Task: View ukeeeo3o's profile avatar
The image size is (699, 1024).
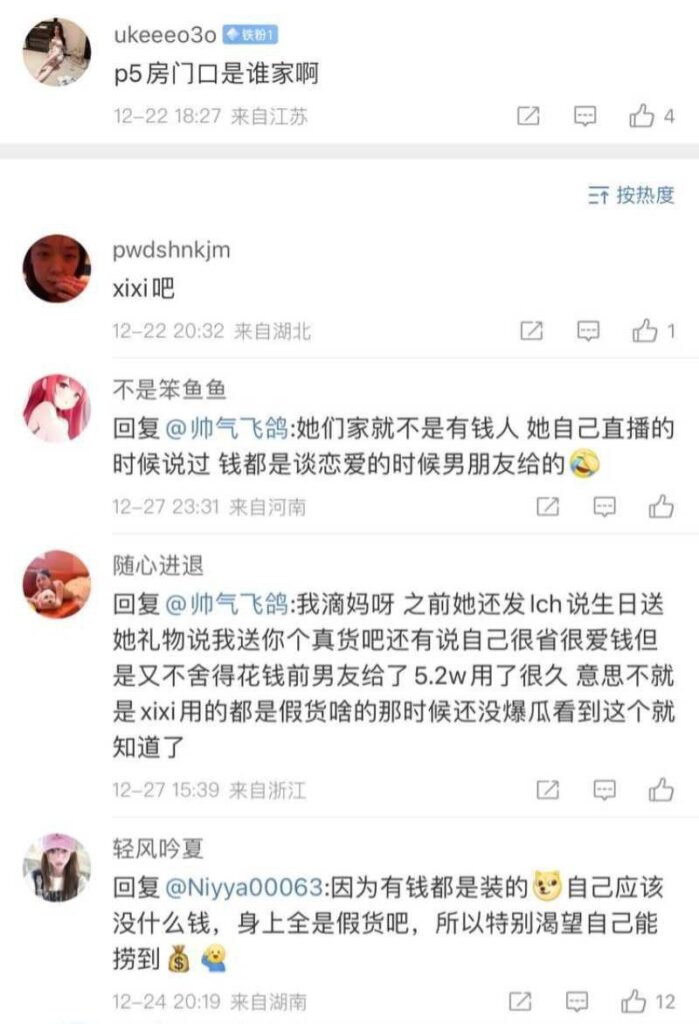Action: click(57, 52)
